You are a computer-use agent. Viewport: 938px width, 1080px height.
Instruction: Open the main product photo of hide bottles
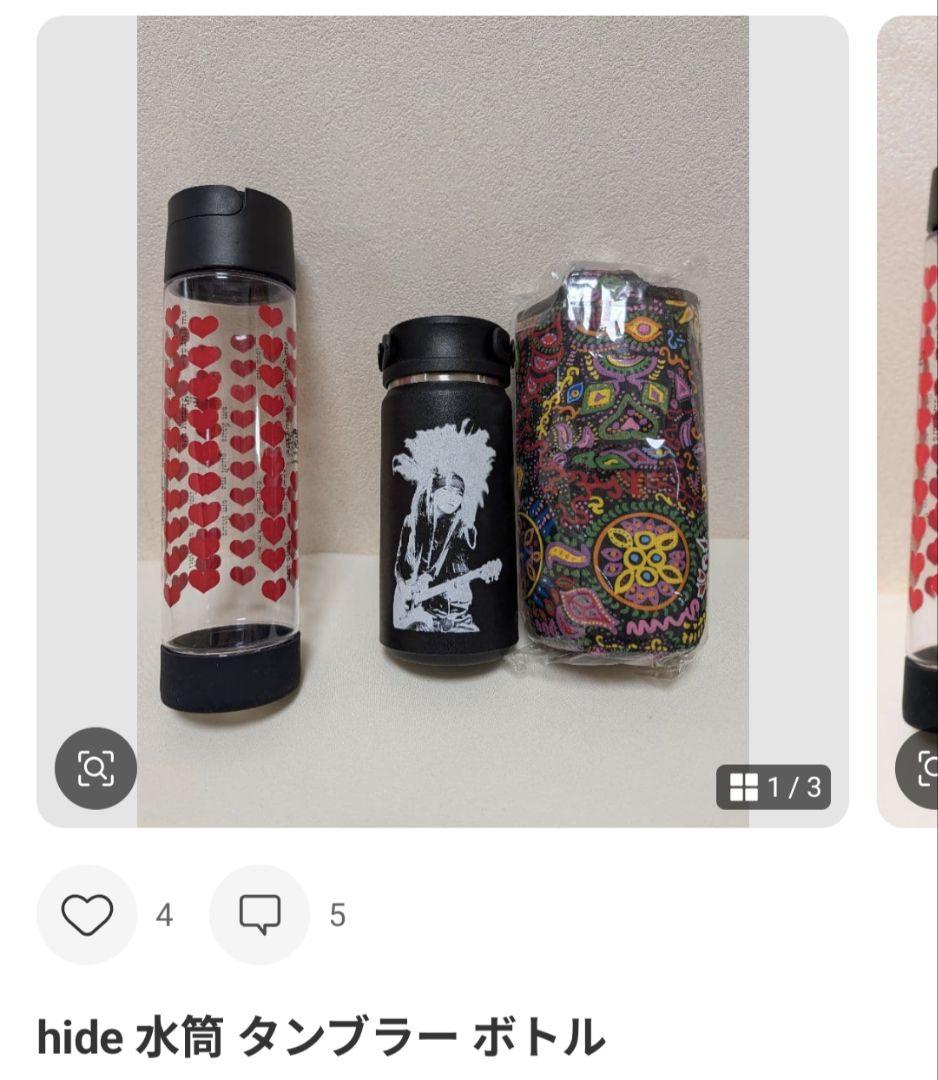click(x=442, y=420)
